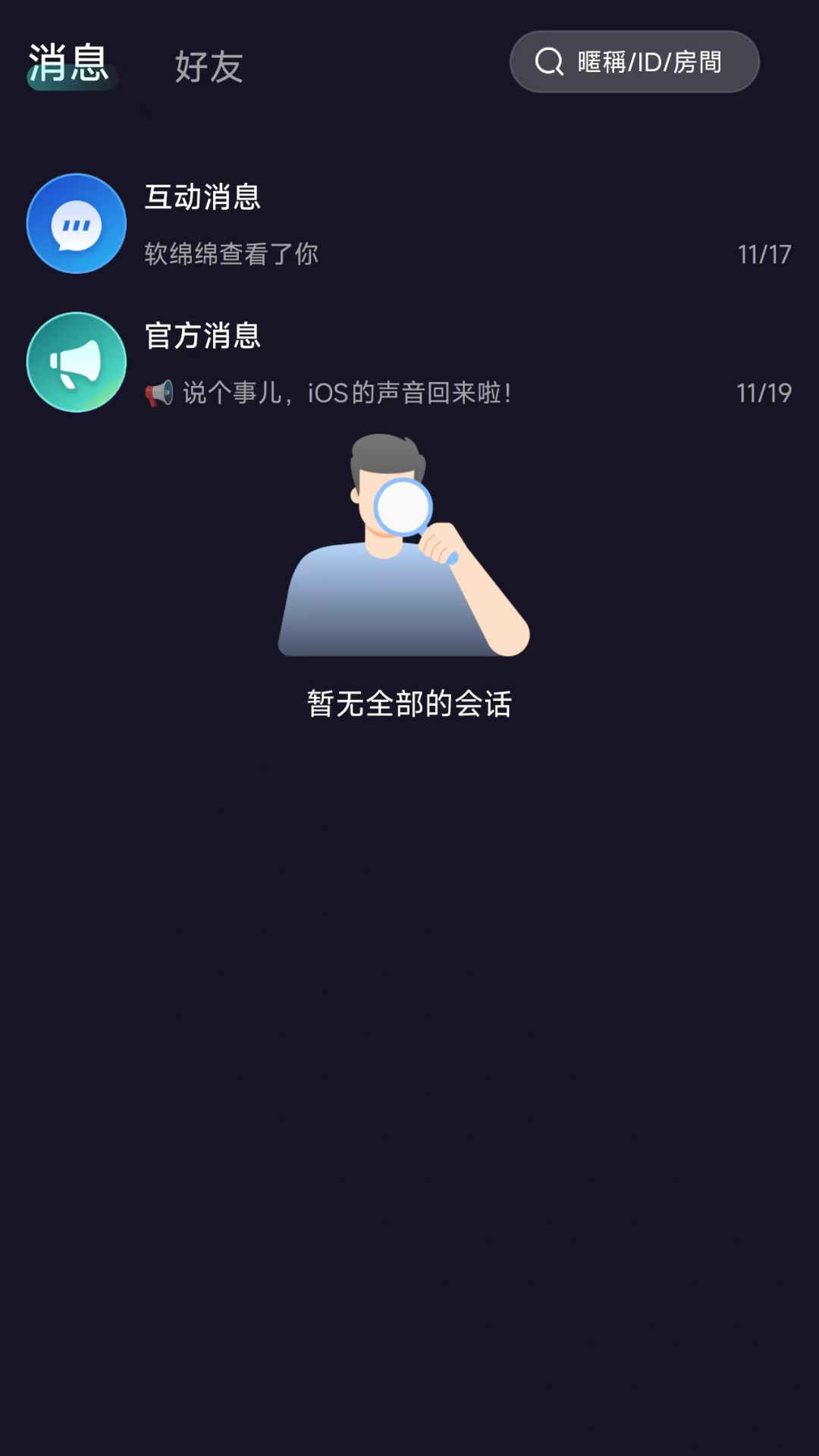The image size is (819, 1456).
Task: Tap the green announcement avatar for official messages
Action: click(76, 362)
